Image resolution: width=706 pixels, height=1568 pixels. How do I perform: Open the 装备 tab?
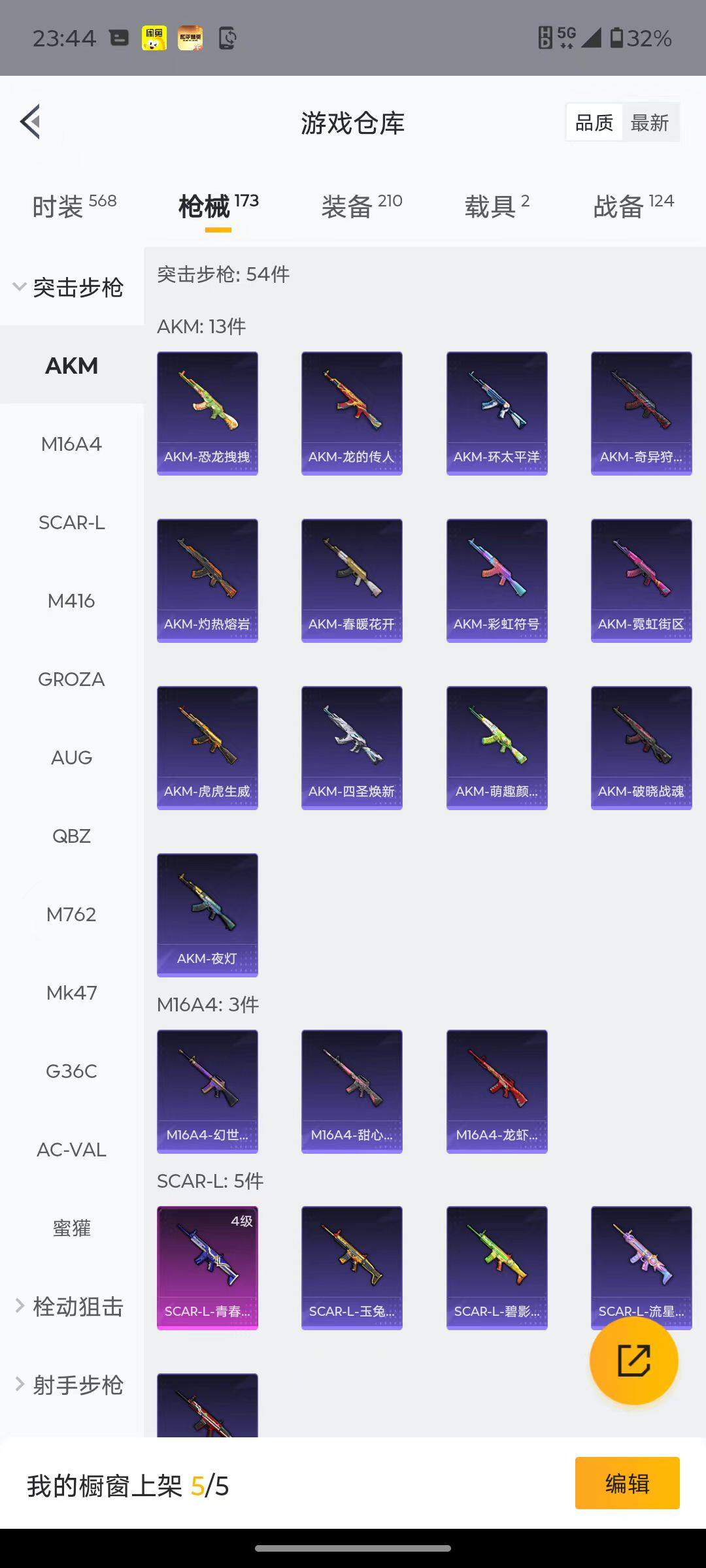361,206
